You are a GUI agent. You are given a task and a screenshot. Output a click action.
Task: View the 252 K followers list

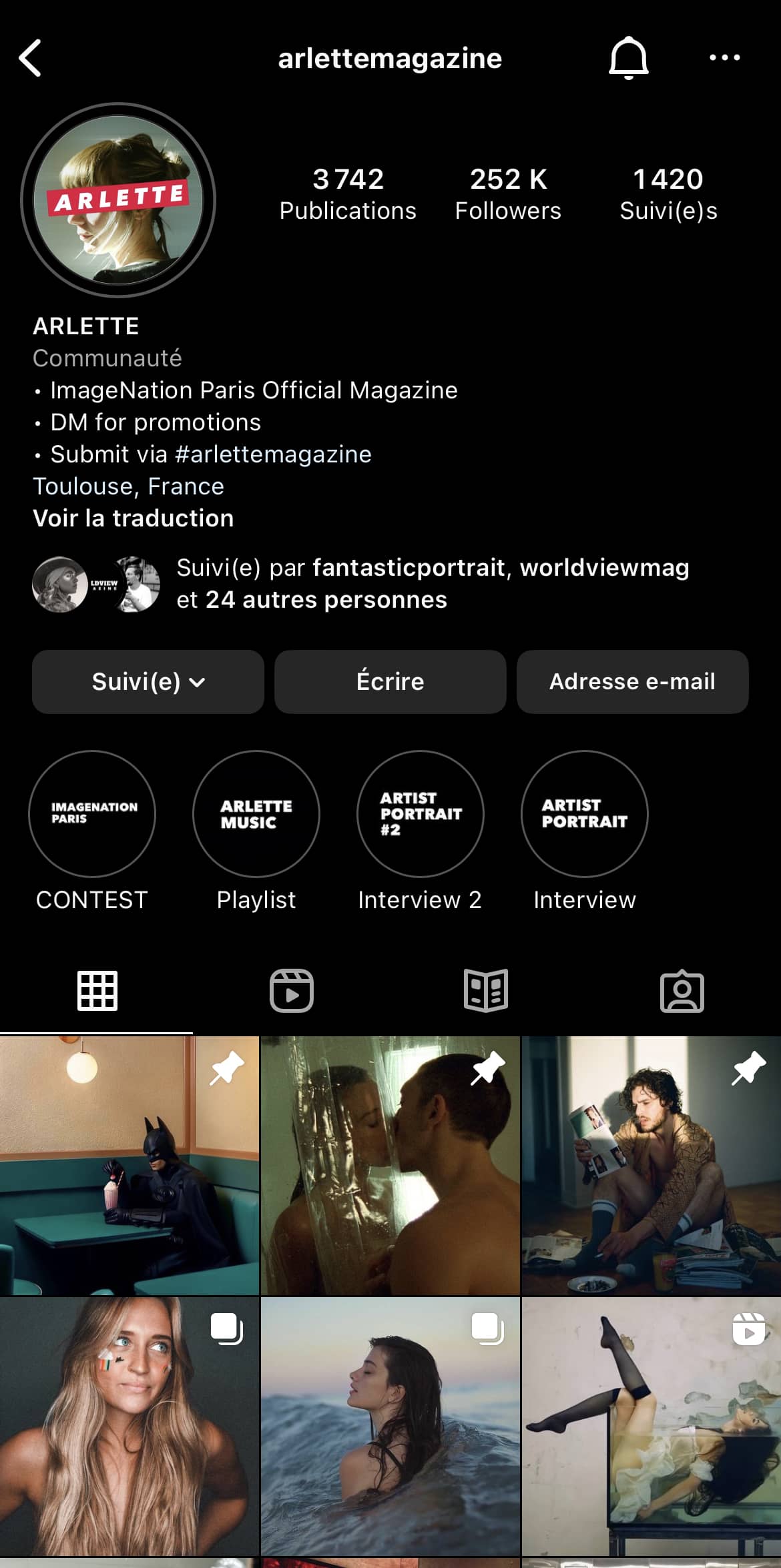[508, 193]
